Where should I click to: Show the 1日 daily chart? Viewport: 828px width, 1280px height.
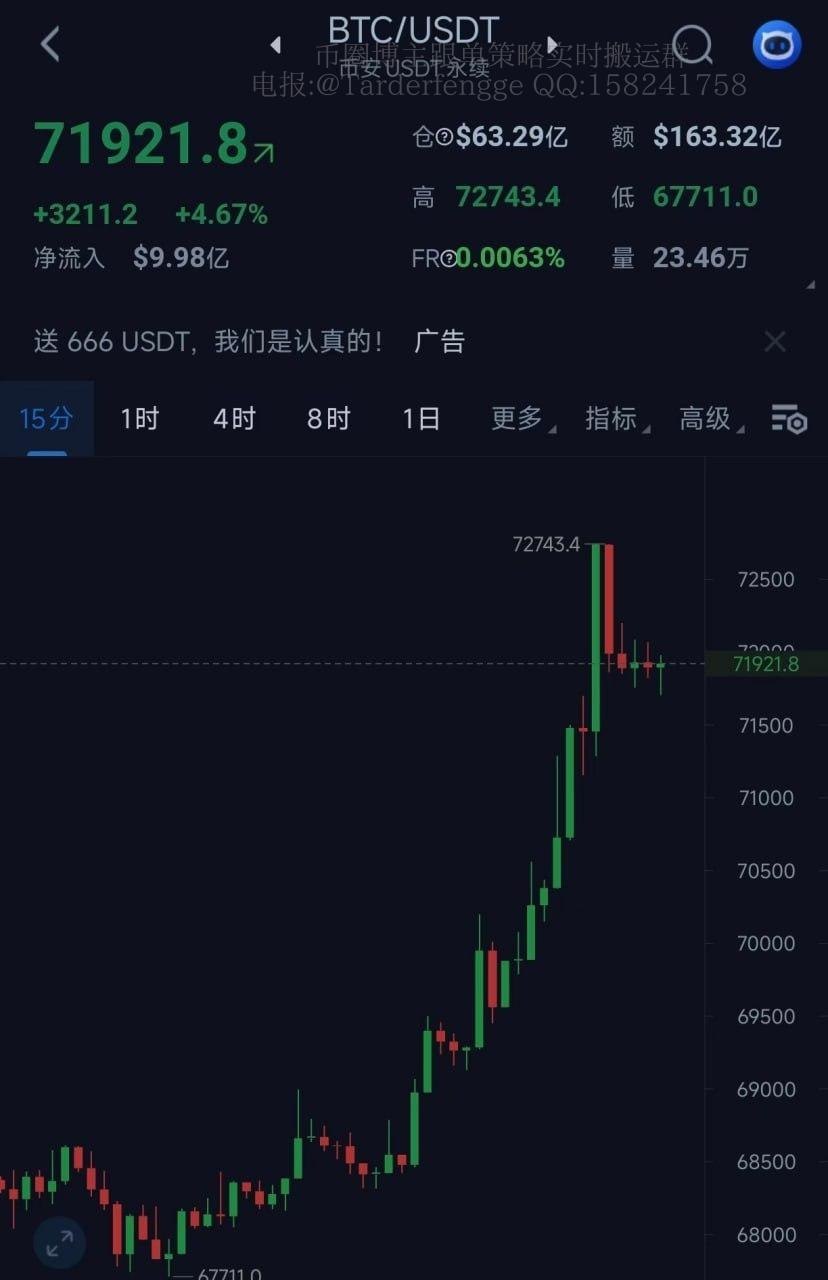click(421, 419)
